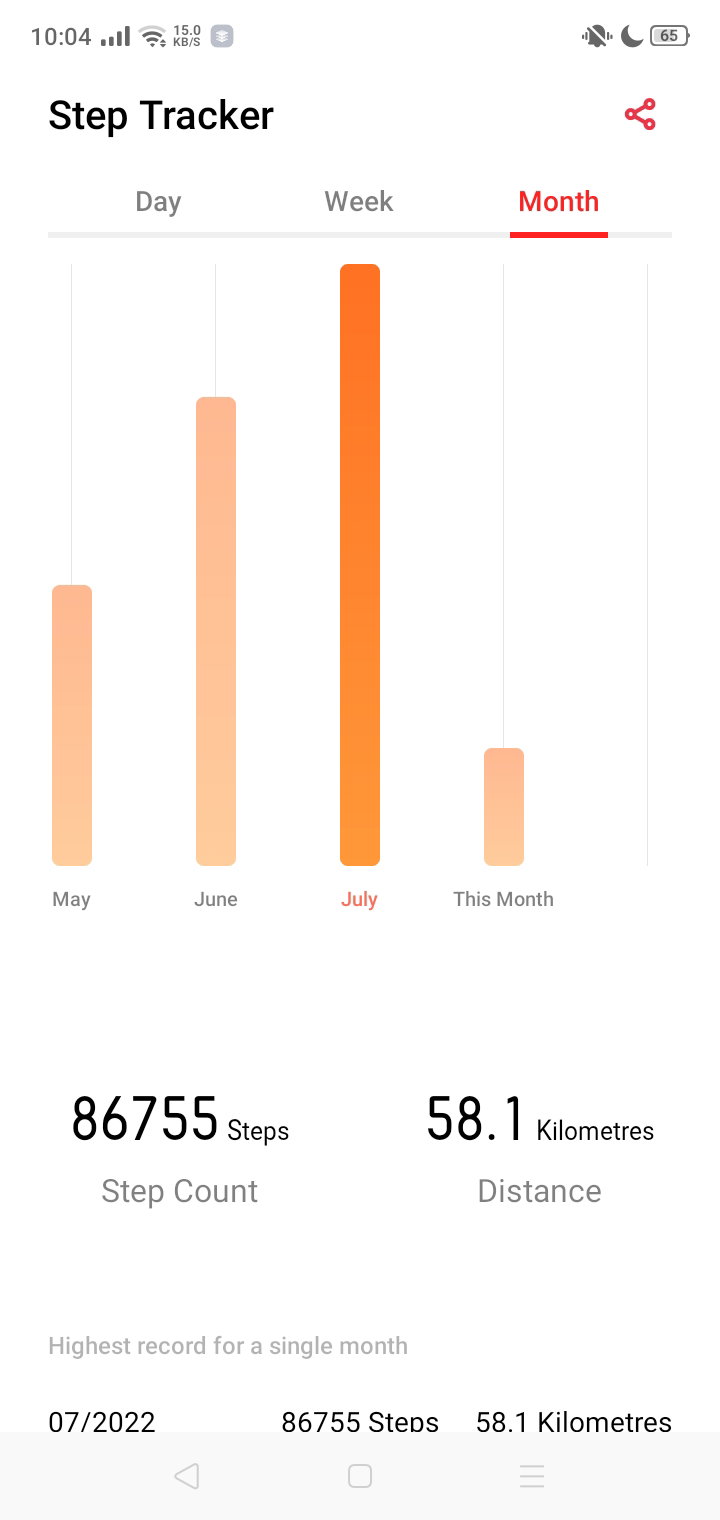The height and width of the screenshot is (1520, 720).
Task: Switch to the Day tab
Action: (x=158, y=201)
